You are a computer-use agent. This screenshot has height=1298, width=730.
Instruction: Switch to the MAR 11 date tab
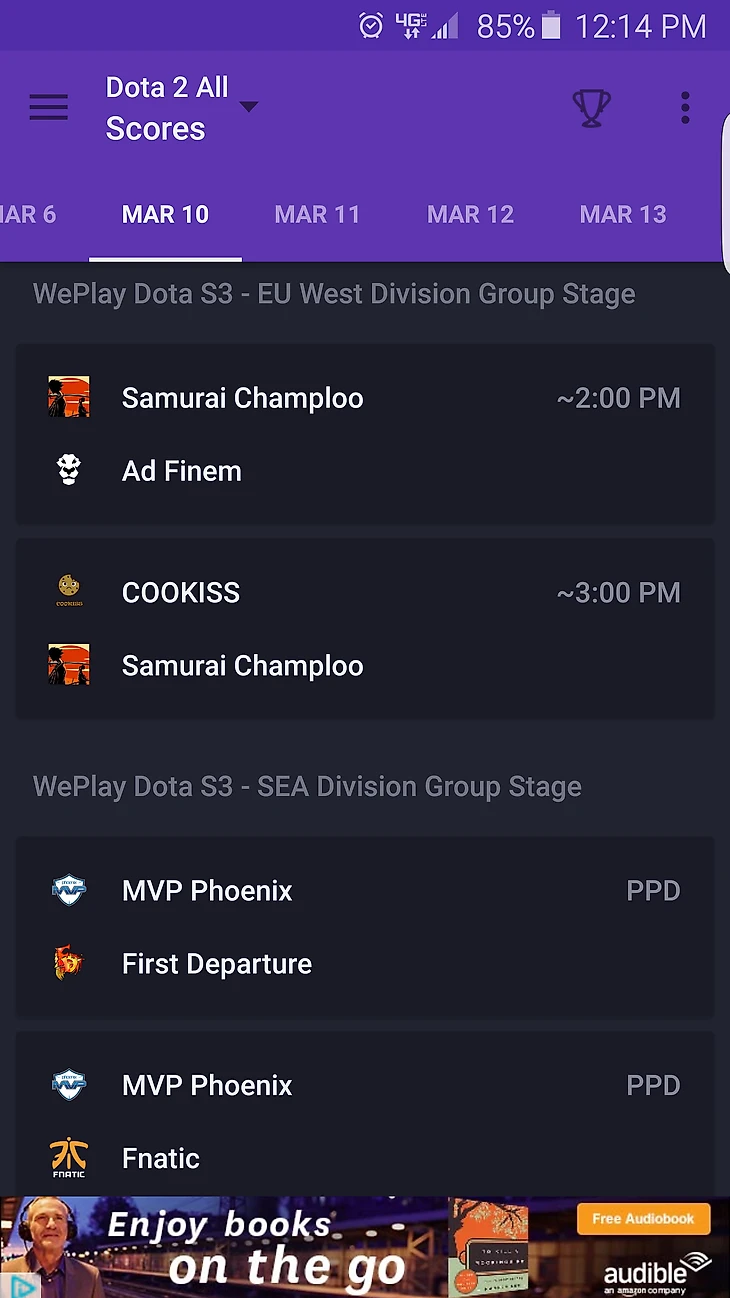(x=317, y=214)
